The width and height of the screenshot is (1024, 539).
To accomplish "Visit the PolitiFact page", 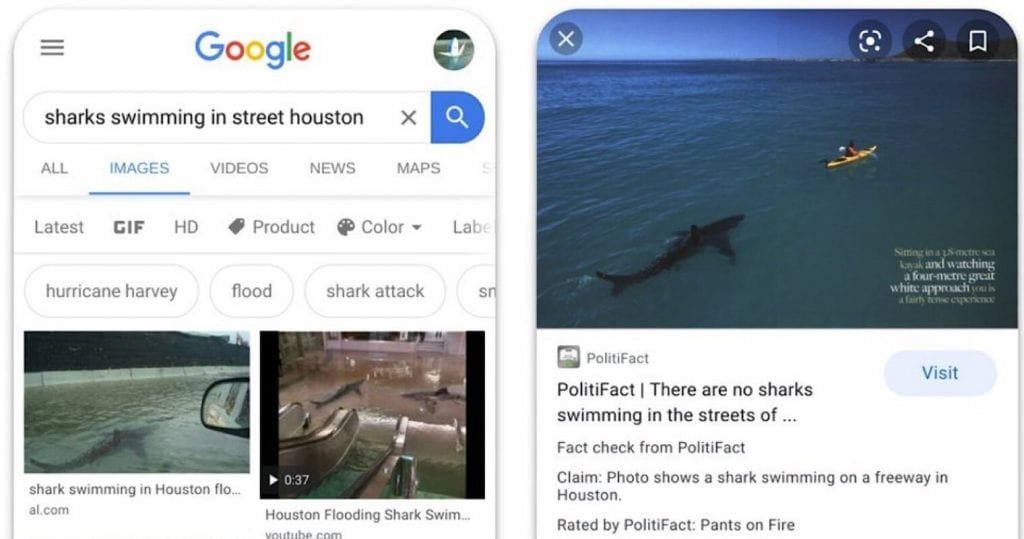I will coord(939,373).
